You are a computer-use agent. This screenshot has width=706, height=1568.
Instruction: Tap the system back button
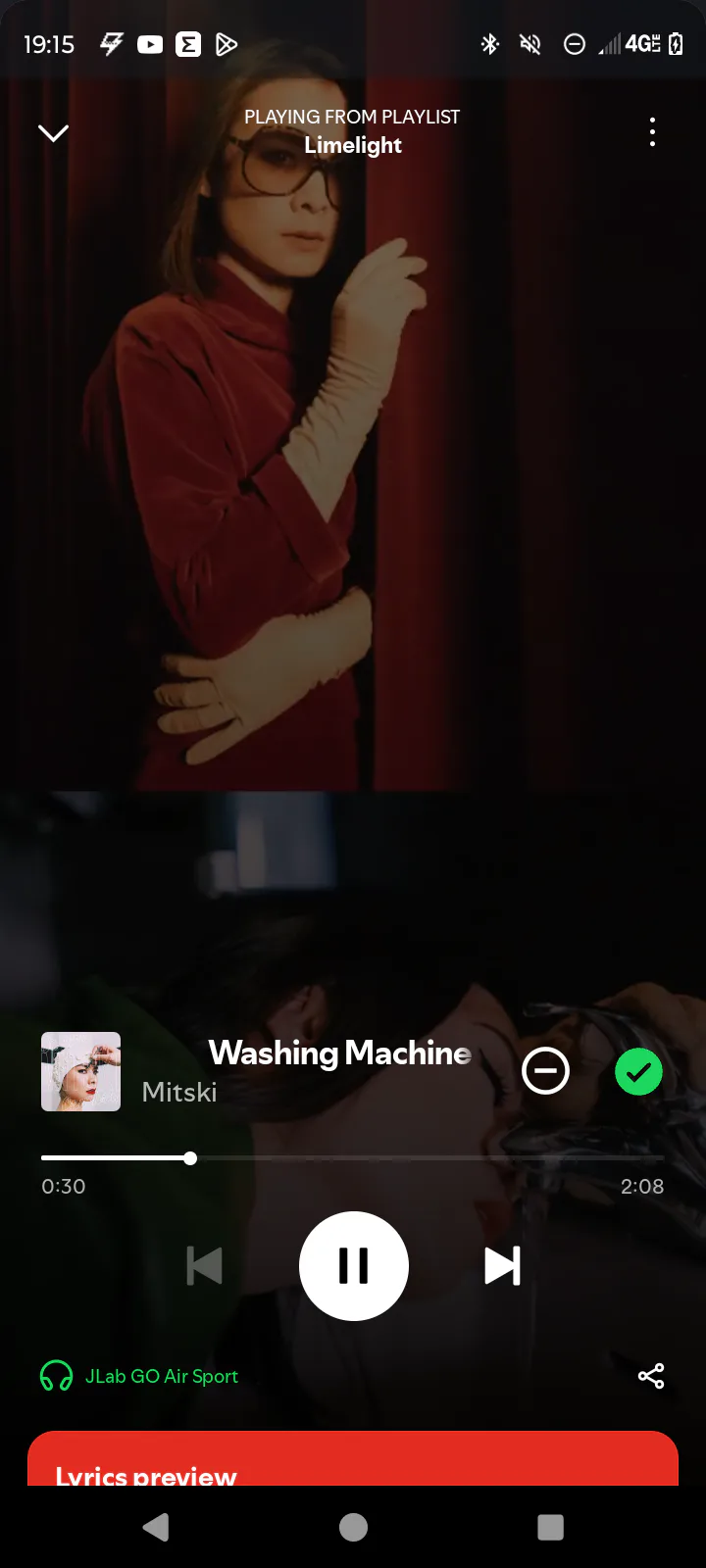click(x=156, y=1527)
